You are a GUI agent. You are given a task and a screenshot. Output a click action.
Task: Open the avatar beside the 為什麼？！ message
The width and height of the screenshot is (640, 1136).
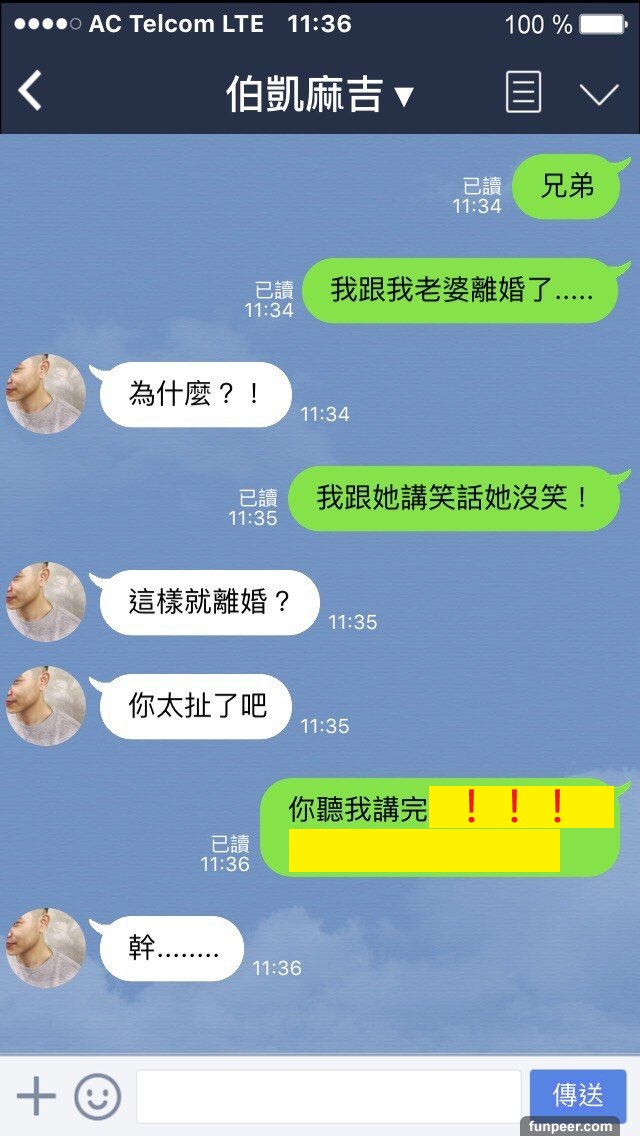pyautogui.click(x=46, y=394)
